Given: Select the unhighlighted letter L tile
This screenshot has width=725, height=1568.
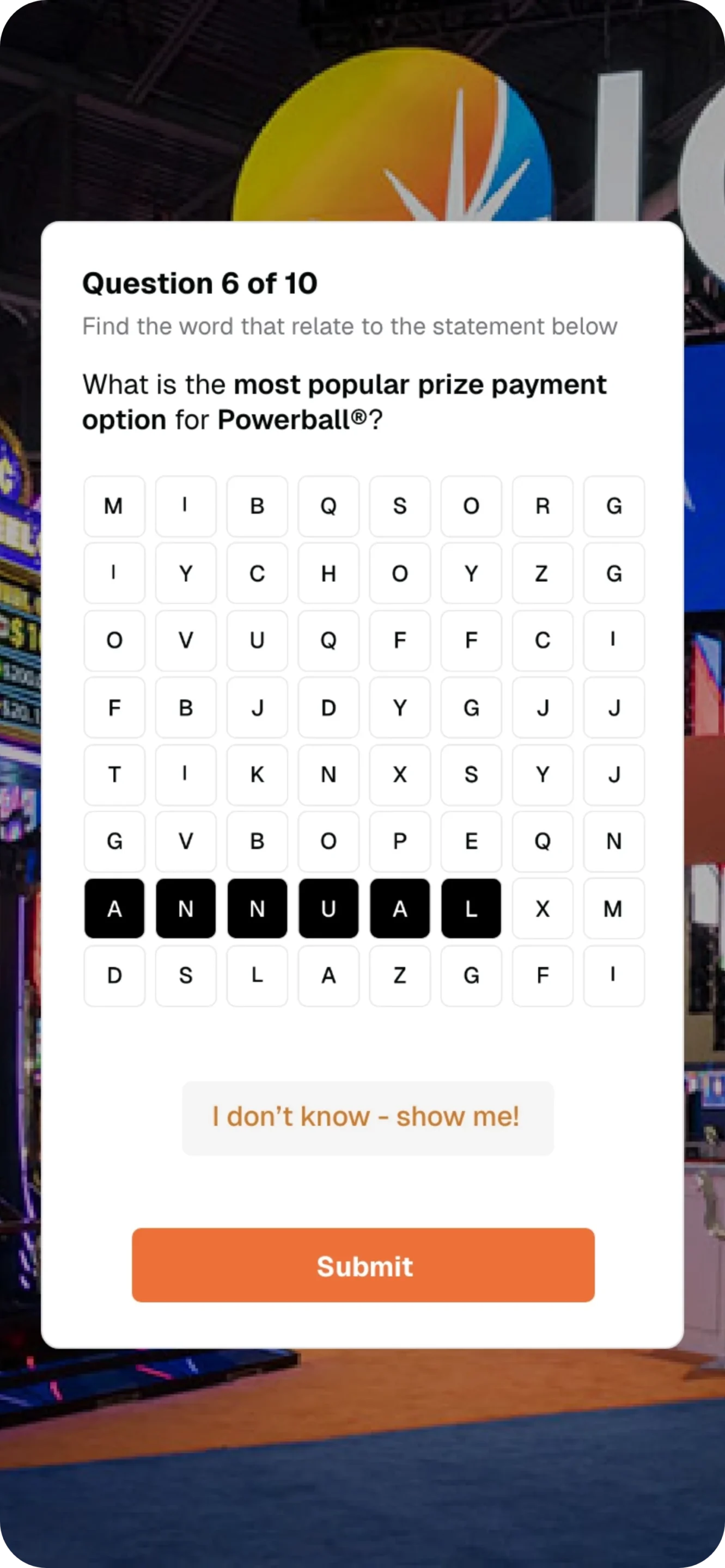Looking at the screenshot, I should [257, 975].
